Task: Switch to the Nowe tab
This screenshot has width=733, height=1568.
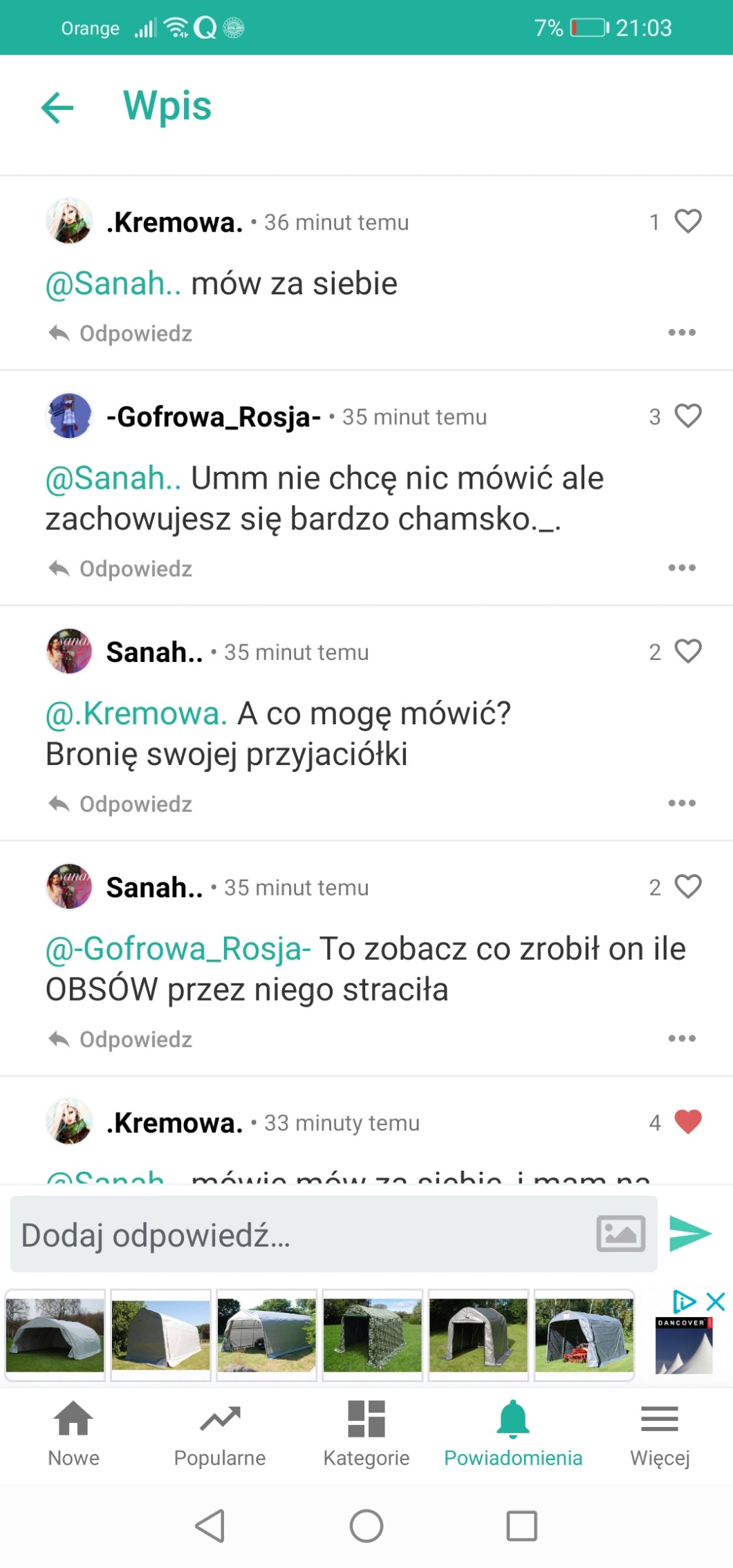Action: [x=73, y=1434]
